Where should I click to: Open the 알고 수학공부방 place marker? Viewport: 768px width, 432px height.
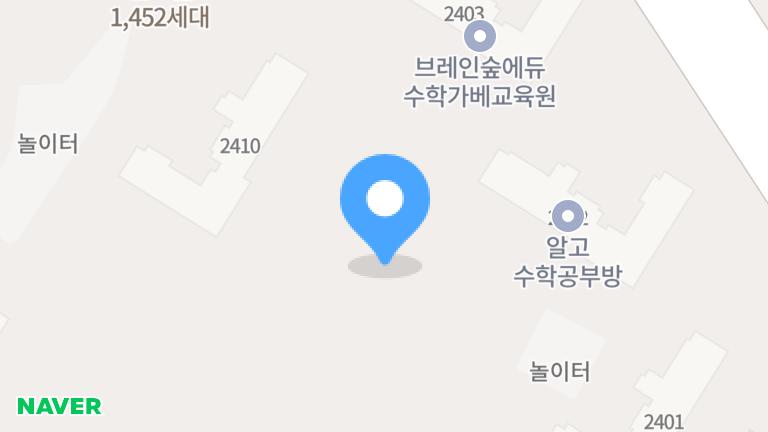[568, 215]
